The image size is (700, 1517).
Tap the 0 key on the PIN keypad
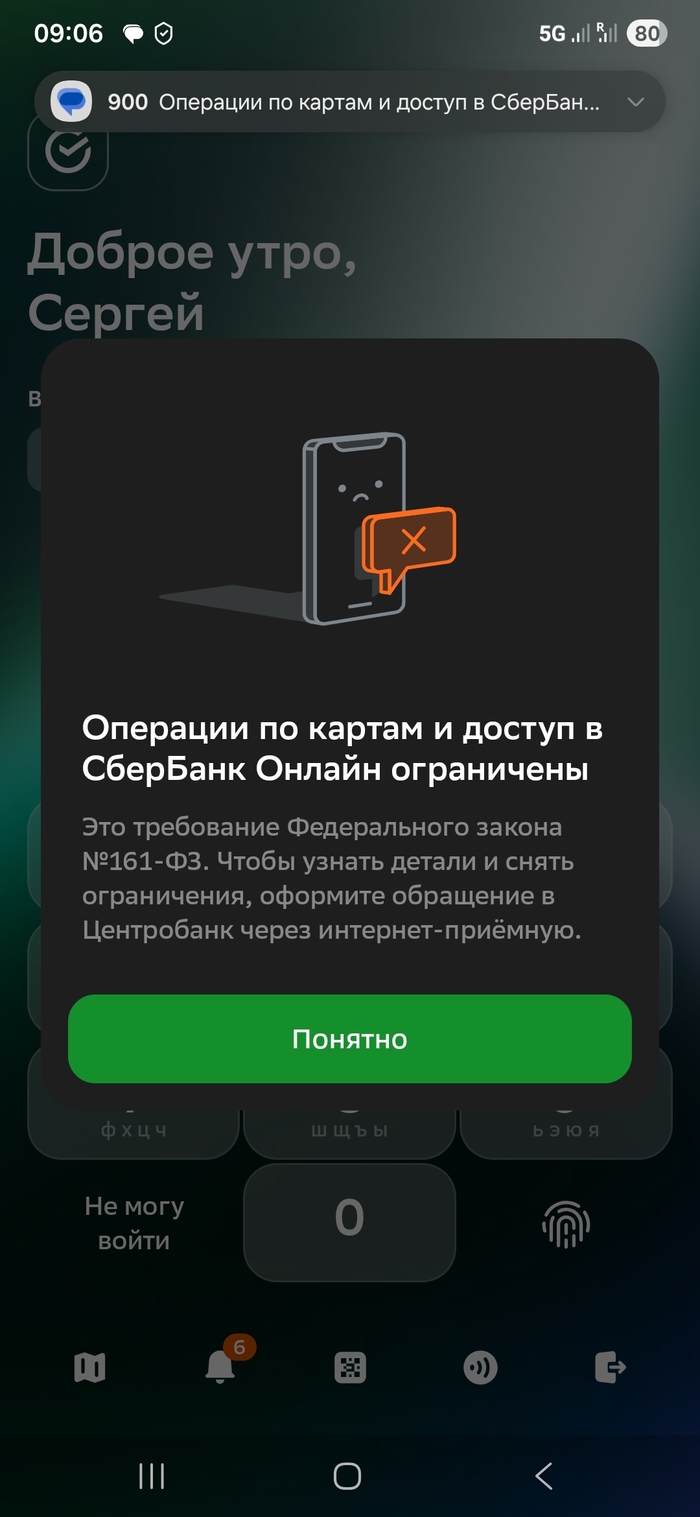tap(349, 1218)
